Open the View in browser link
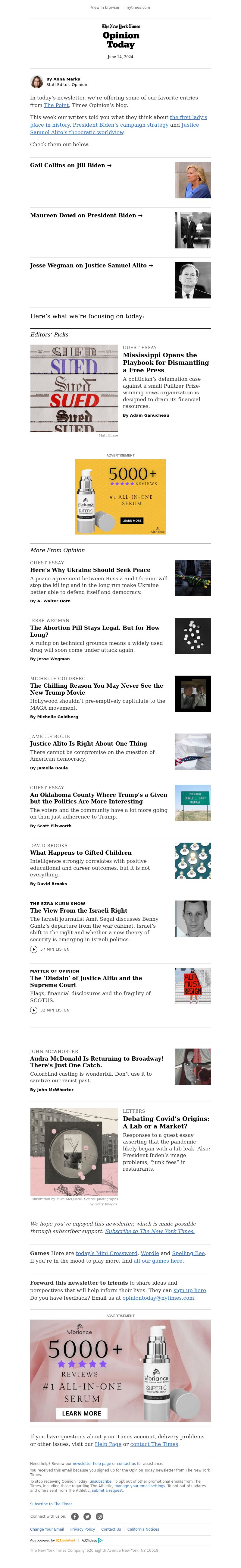241x1568 pixels. pyautogui.click(x=105, y=7)
